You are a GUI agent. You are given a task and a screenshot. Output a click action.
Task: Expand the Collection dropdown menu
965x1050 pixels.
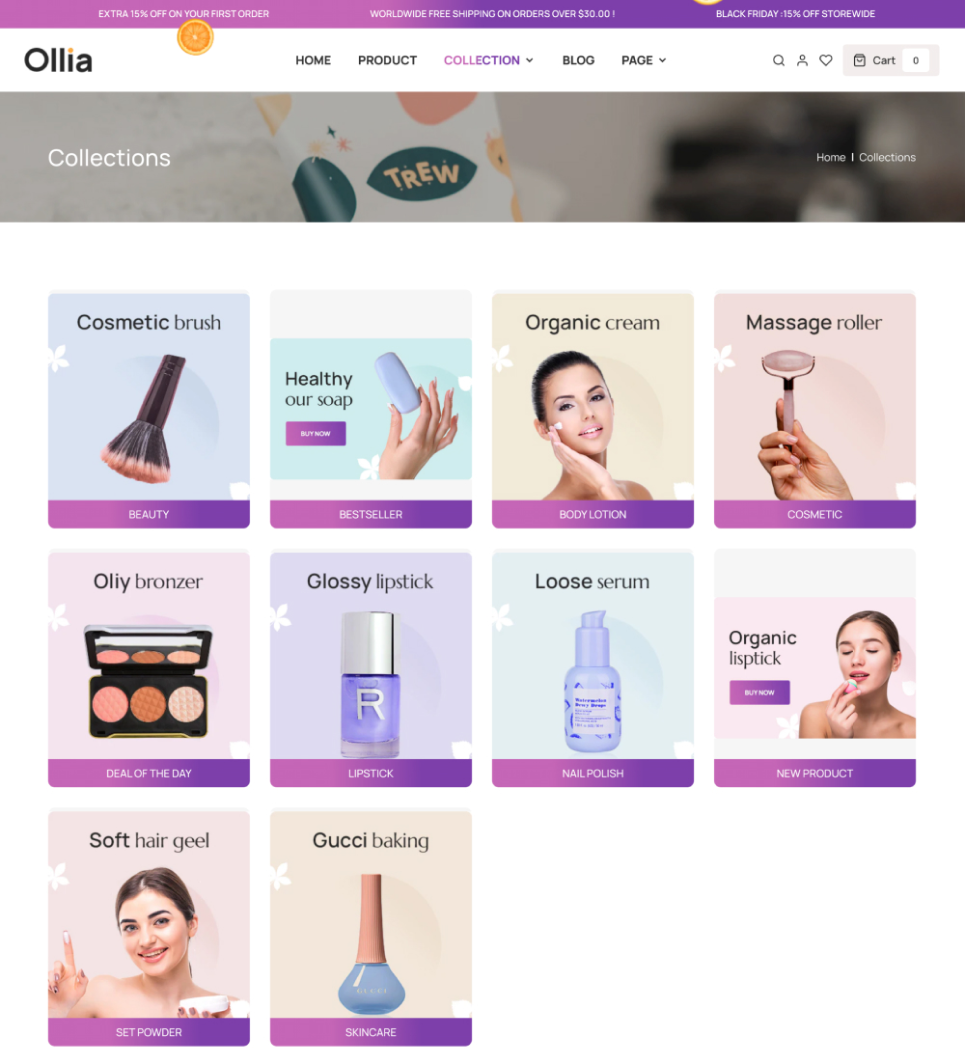click(489, 61)
